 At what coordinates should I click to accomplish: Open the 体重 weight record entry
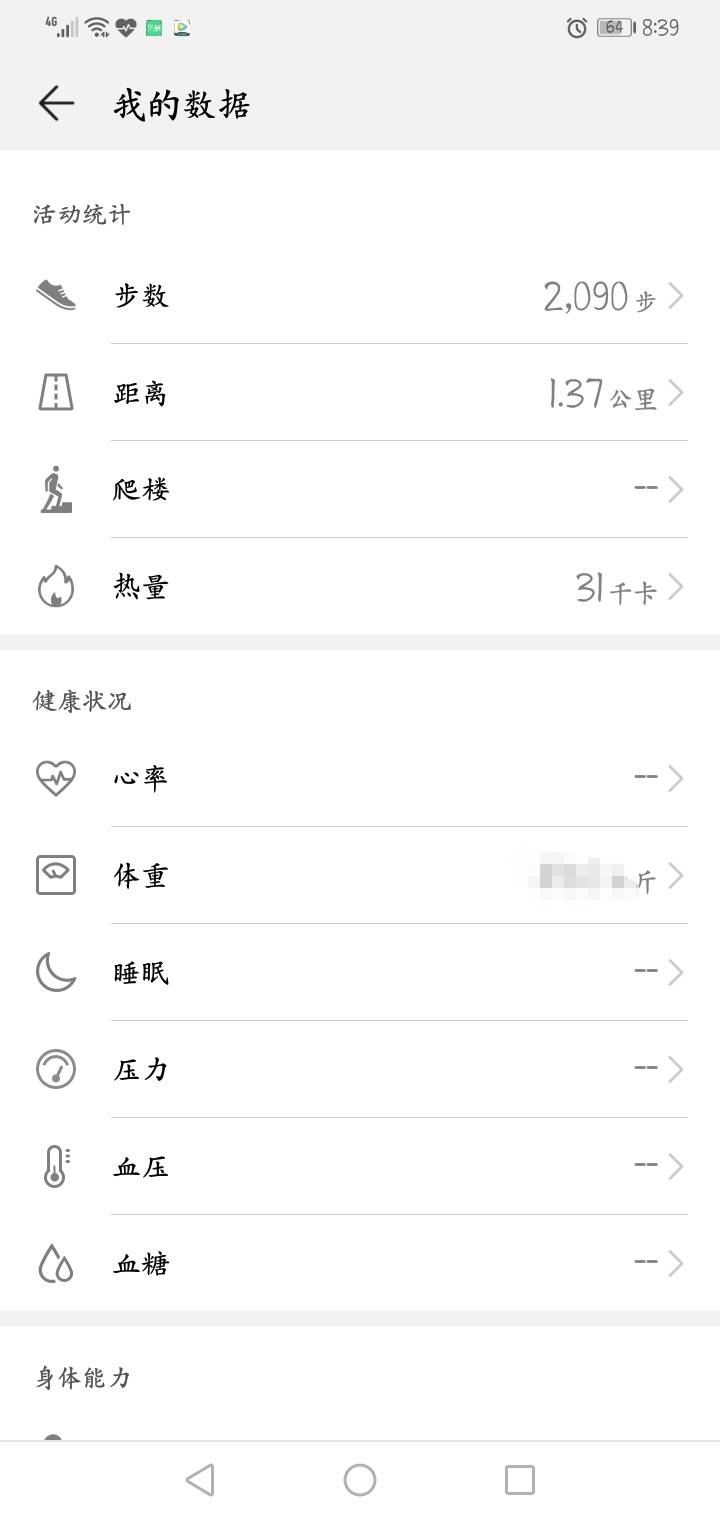click(677, 875)
